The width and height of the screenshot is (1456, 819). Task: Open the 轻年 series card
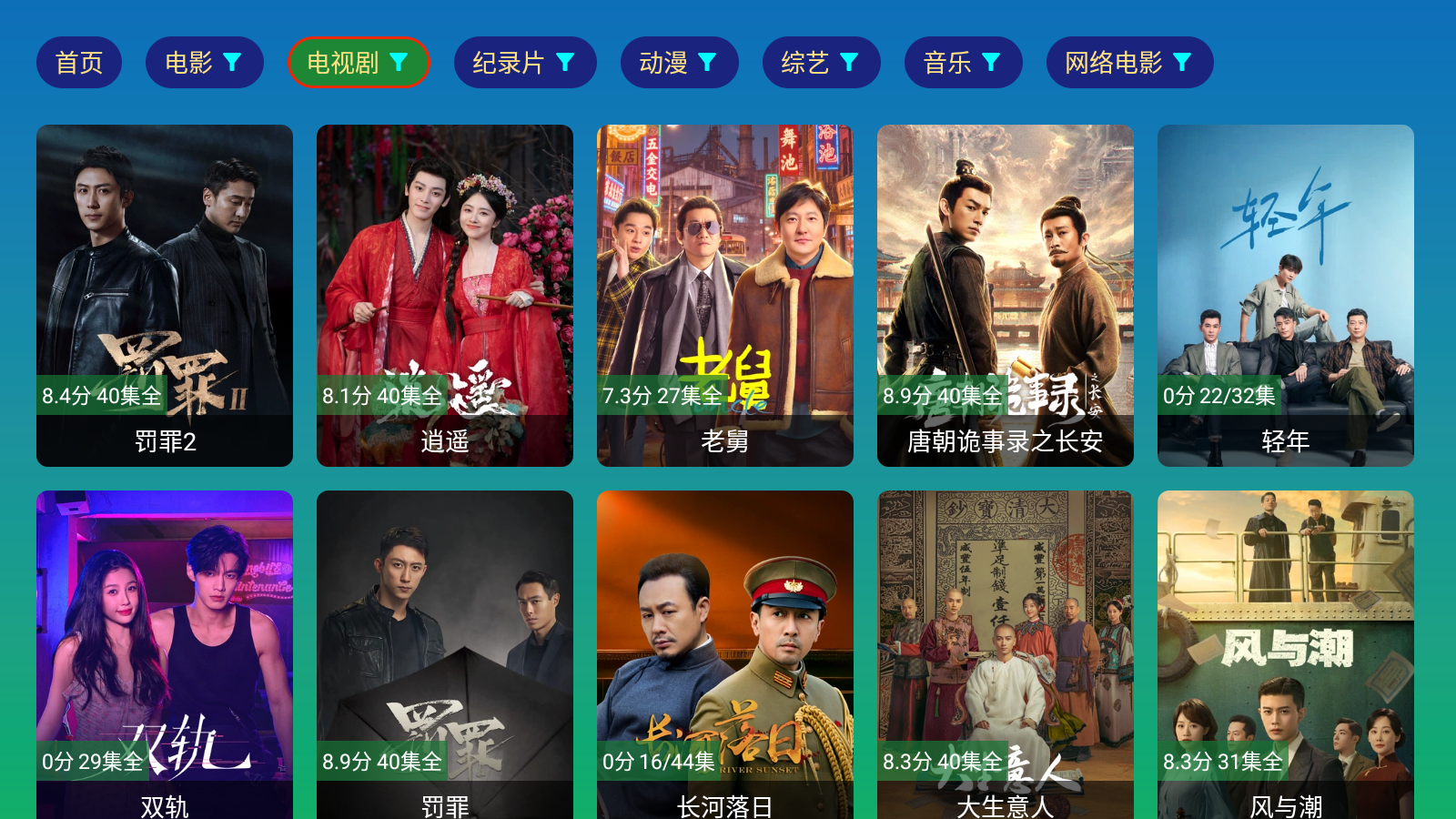point(1286,296)
